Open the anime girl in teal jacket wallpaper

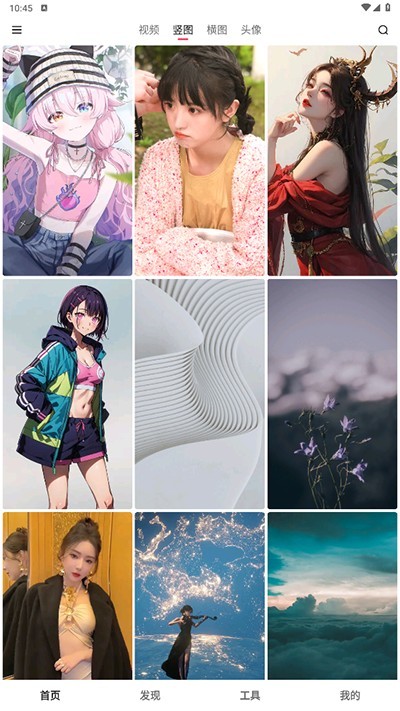tap(68, 394)
